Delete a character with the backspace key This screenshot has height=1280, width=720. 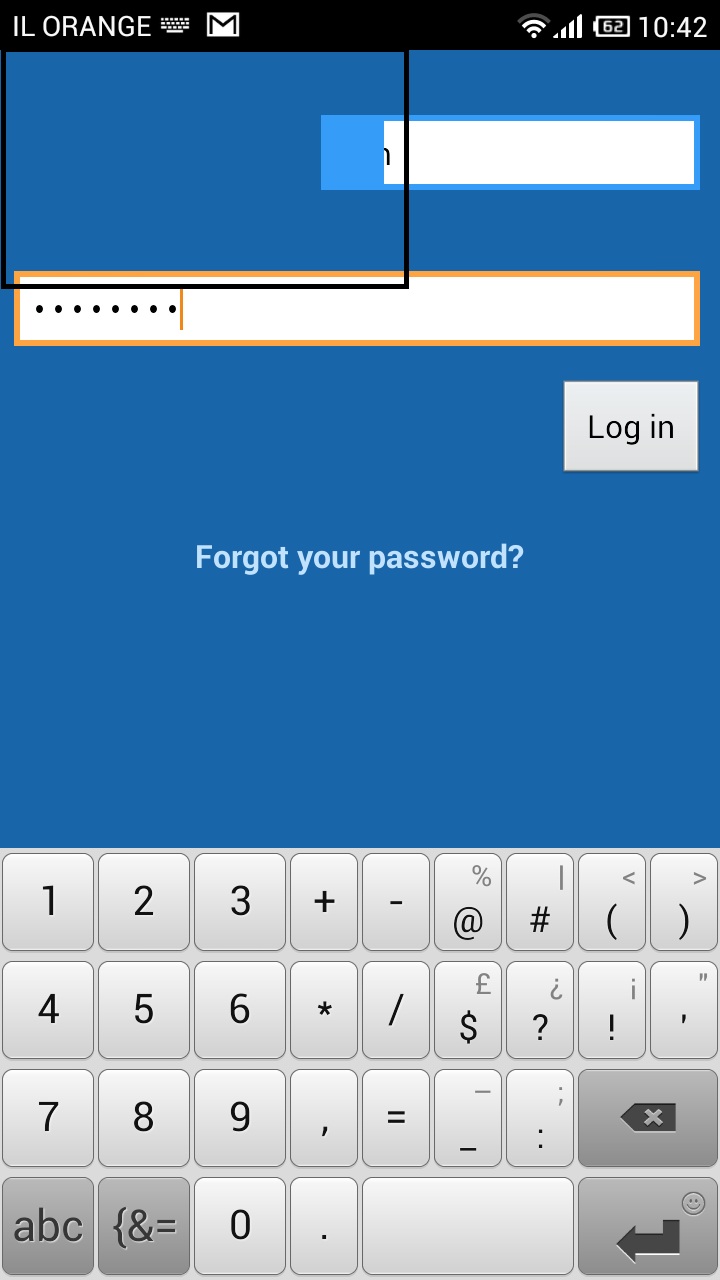click(648, 1117)
